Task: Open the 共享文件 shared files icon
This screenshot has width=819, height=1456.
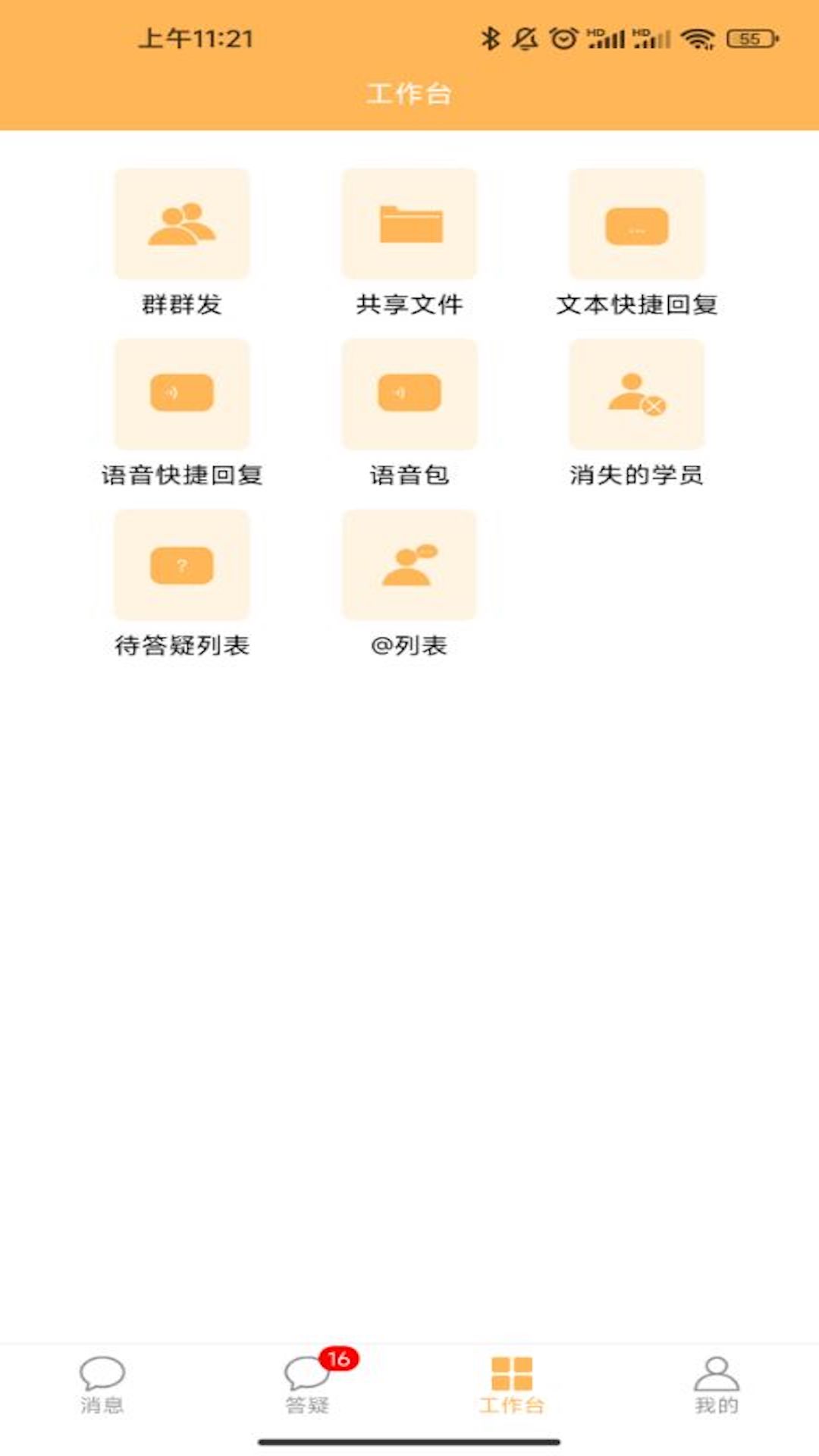Action: pyautogui.click(x=409, y=224)
